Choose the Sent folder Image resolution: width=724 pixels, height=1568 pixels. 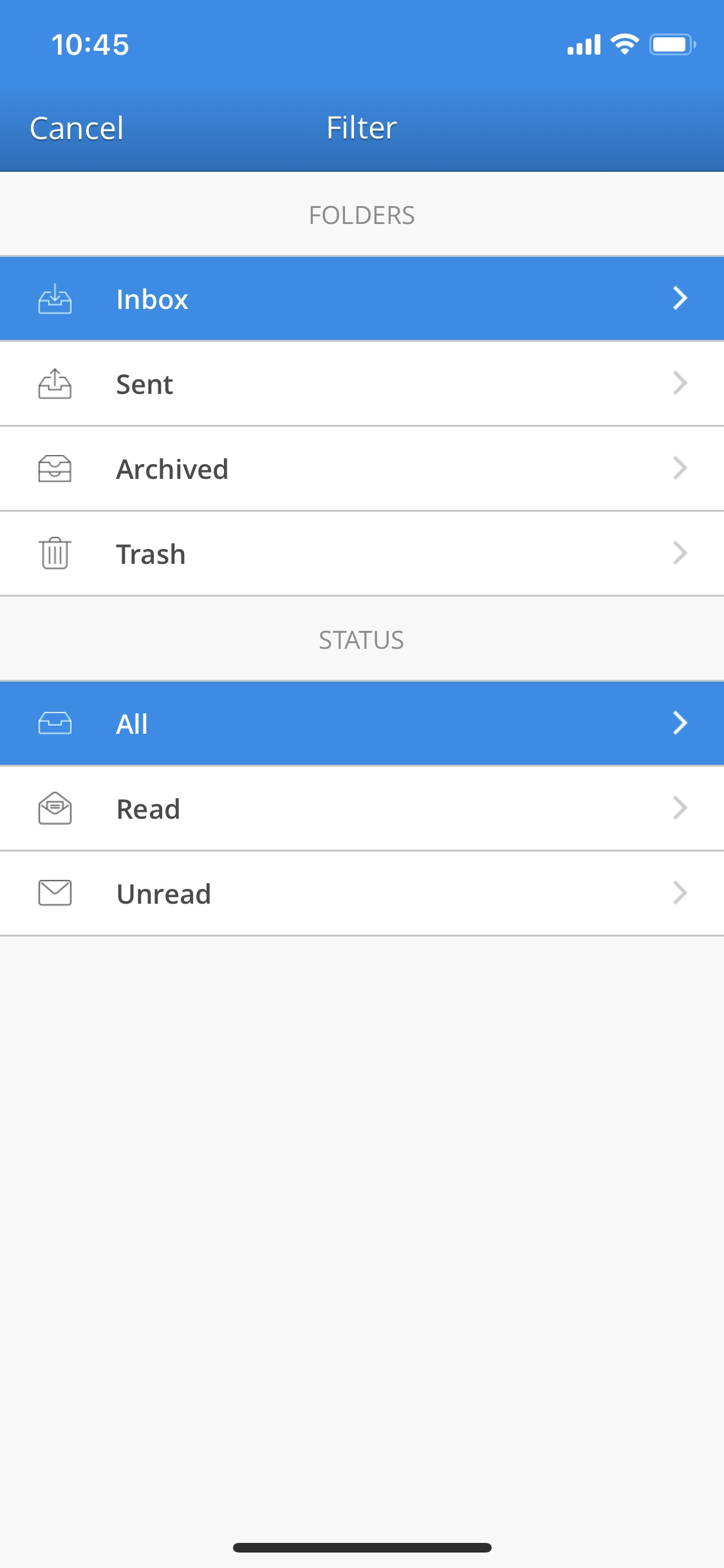(x=362, y=384)
